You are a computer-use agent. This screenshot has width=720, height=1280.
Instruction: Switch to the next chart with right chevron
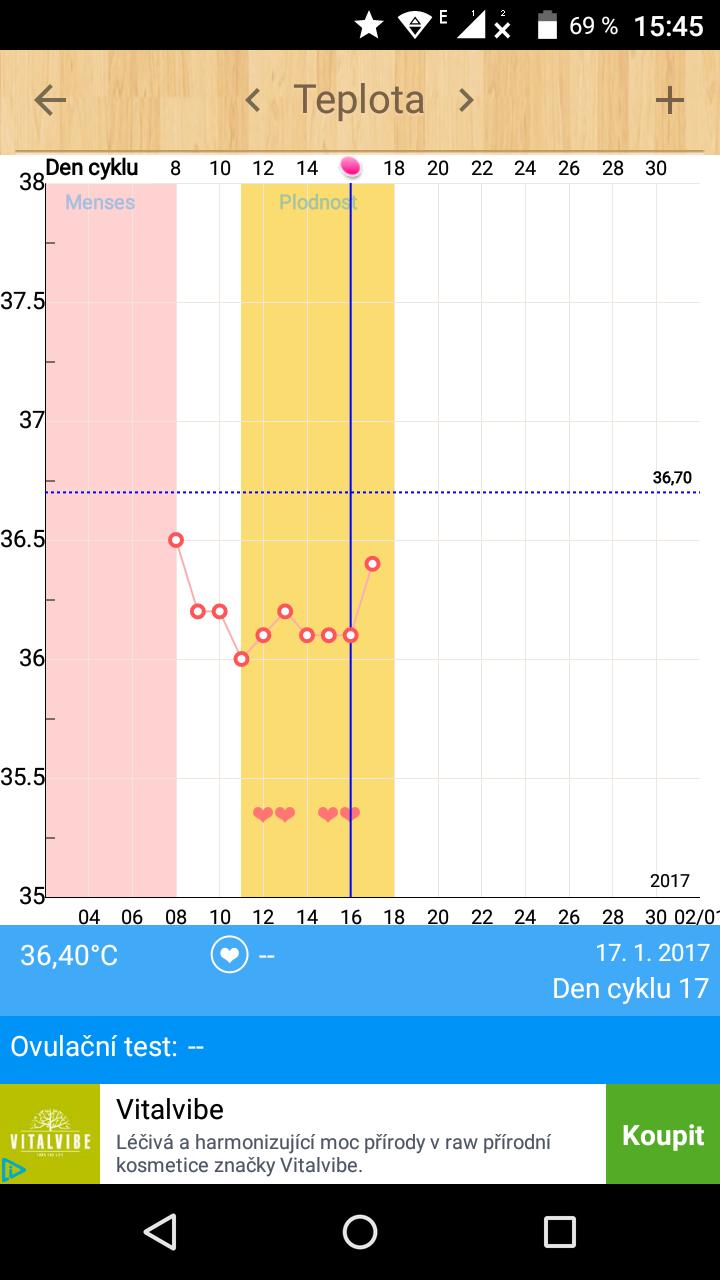pyautogui.click(x=466, y=100)
